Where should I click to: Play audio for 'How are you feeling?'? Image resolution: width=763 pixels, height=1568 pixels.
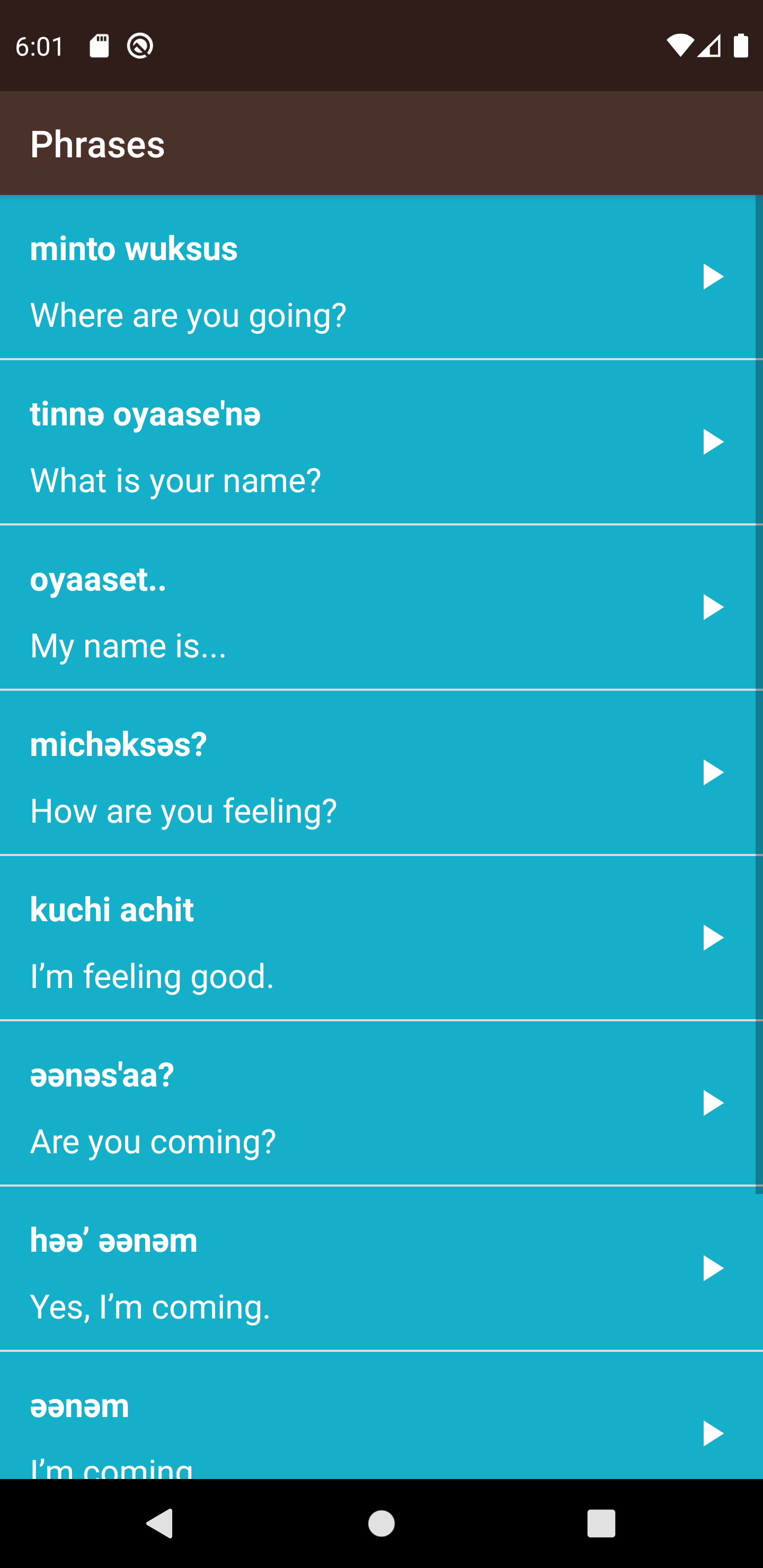coord(713,772)
